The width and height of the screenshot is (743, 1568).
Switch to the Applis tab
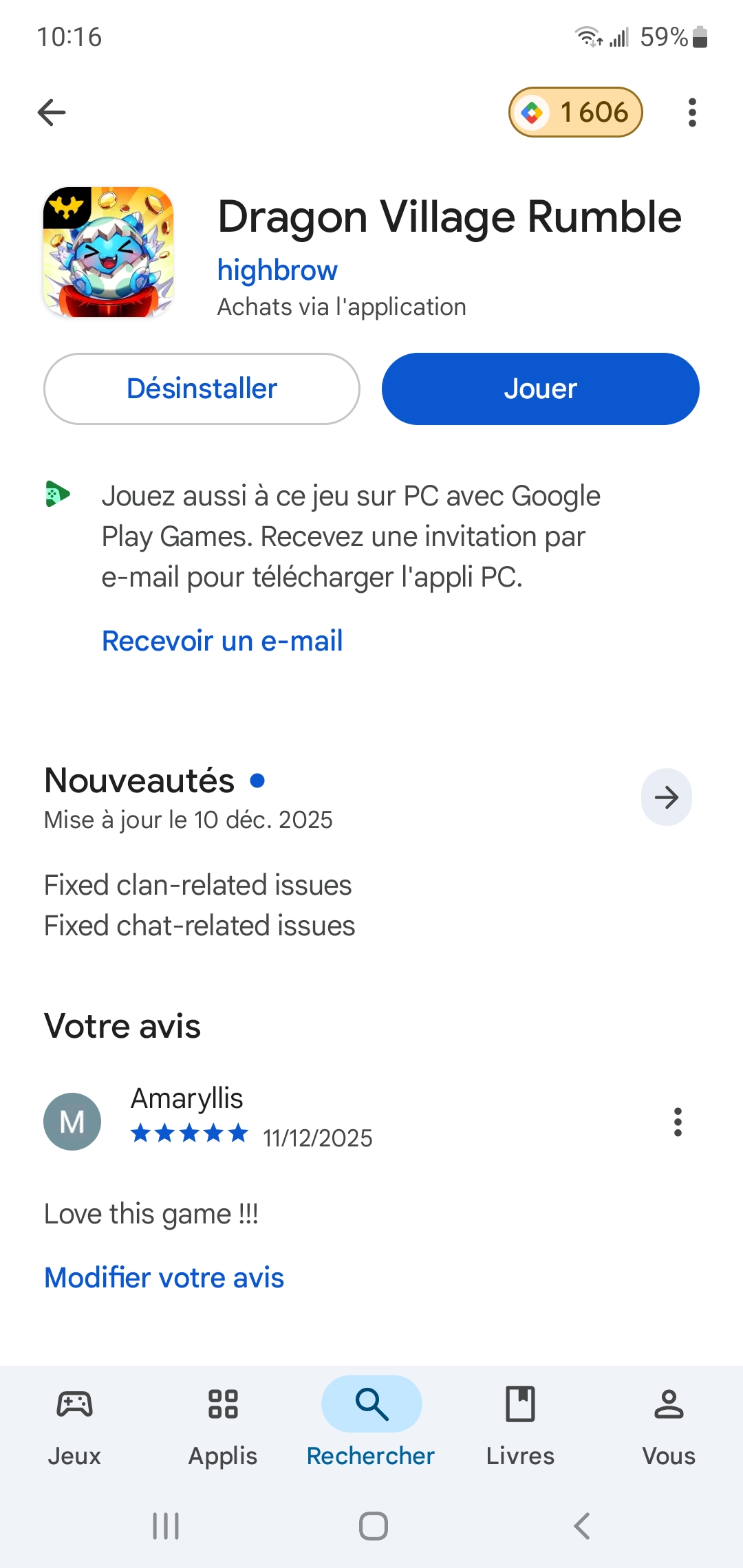(x=223, y=1425)
